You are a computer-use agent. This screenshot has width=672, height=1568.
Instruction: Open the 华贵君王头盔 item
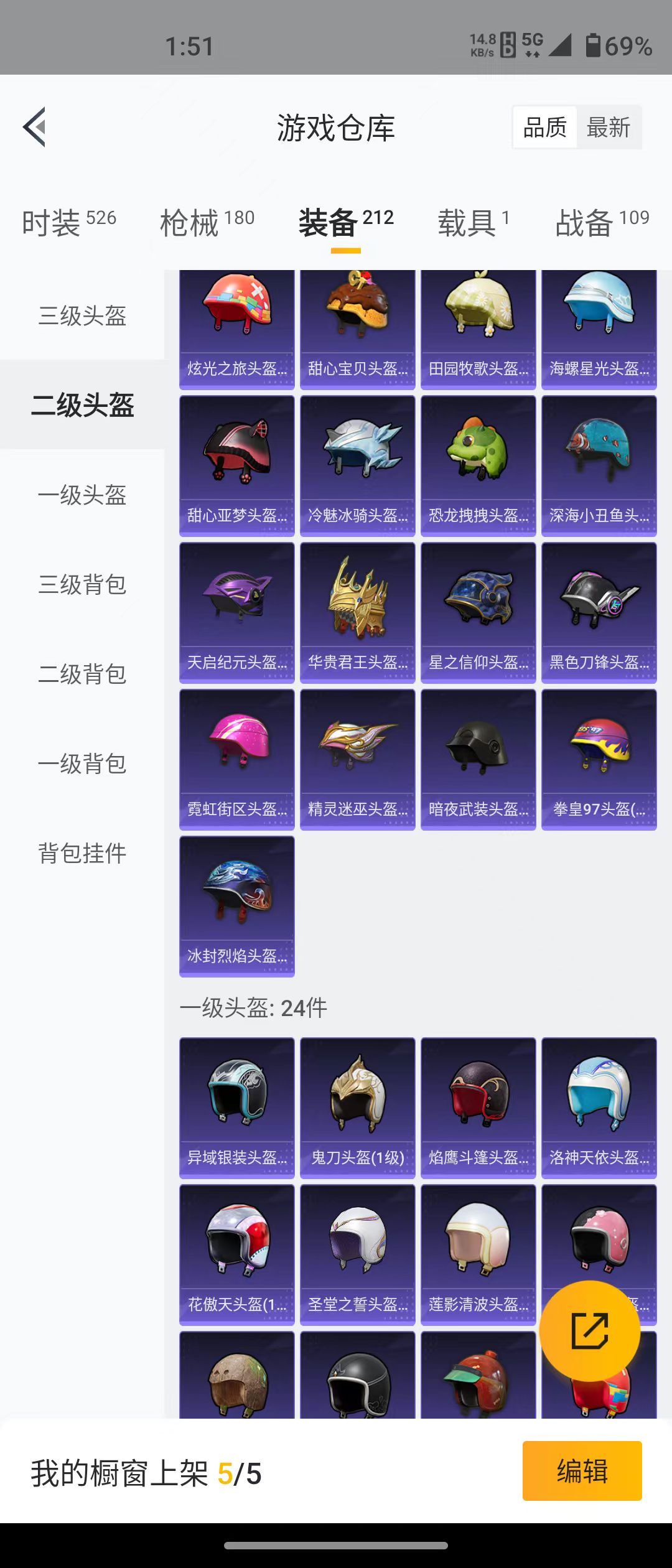(358, 612)
